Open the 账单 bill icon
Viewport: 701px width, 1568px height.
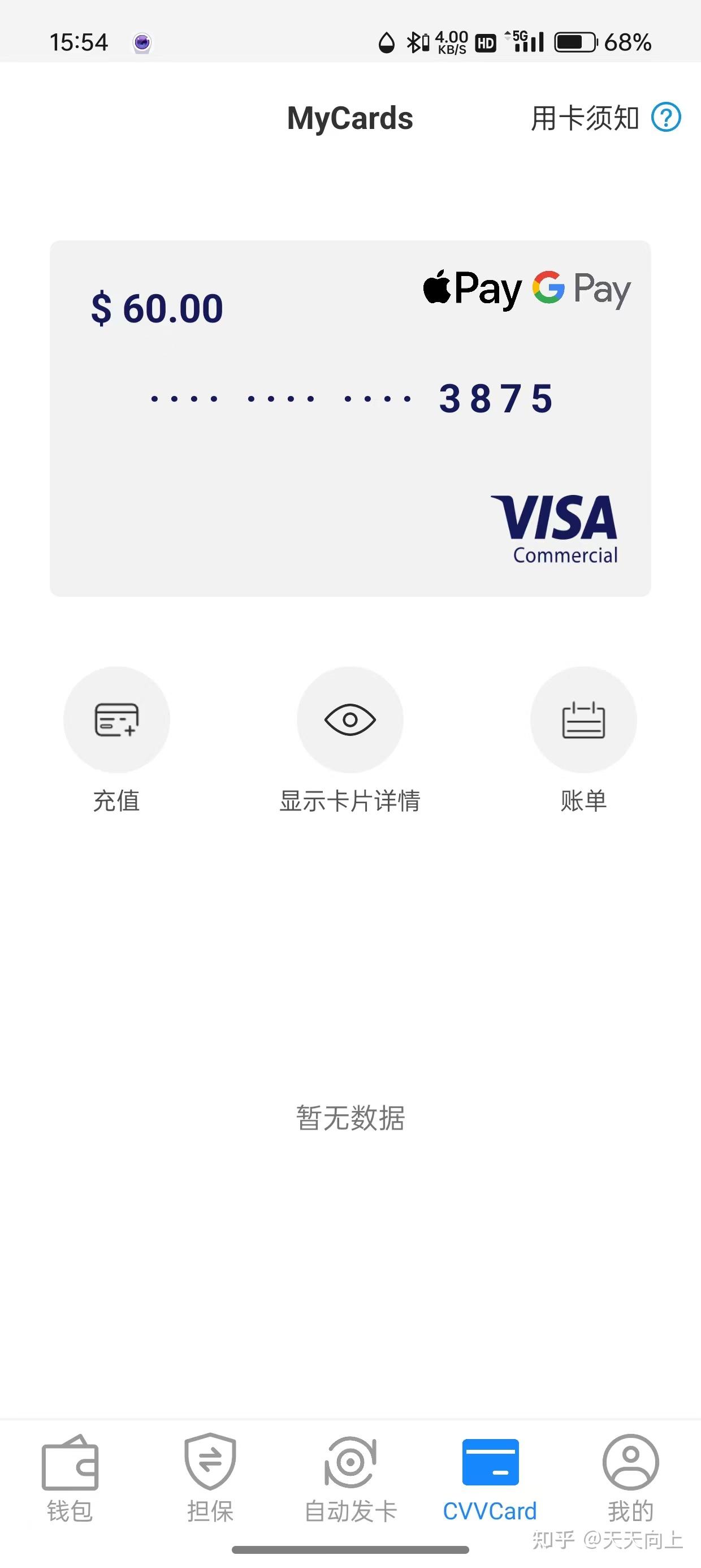click(582, 720)
